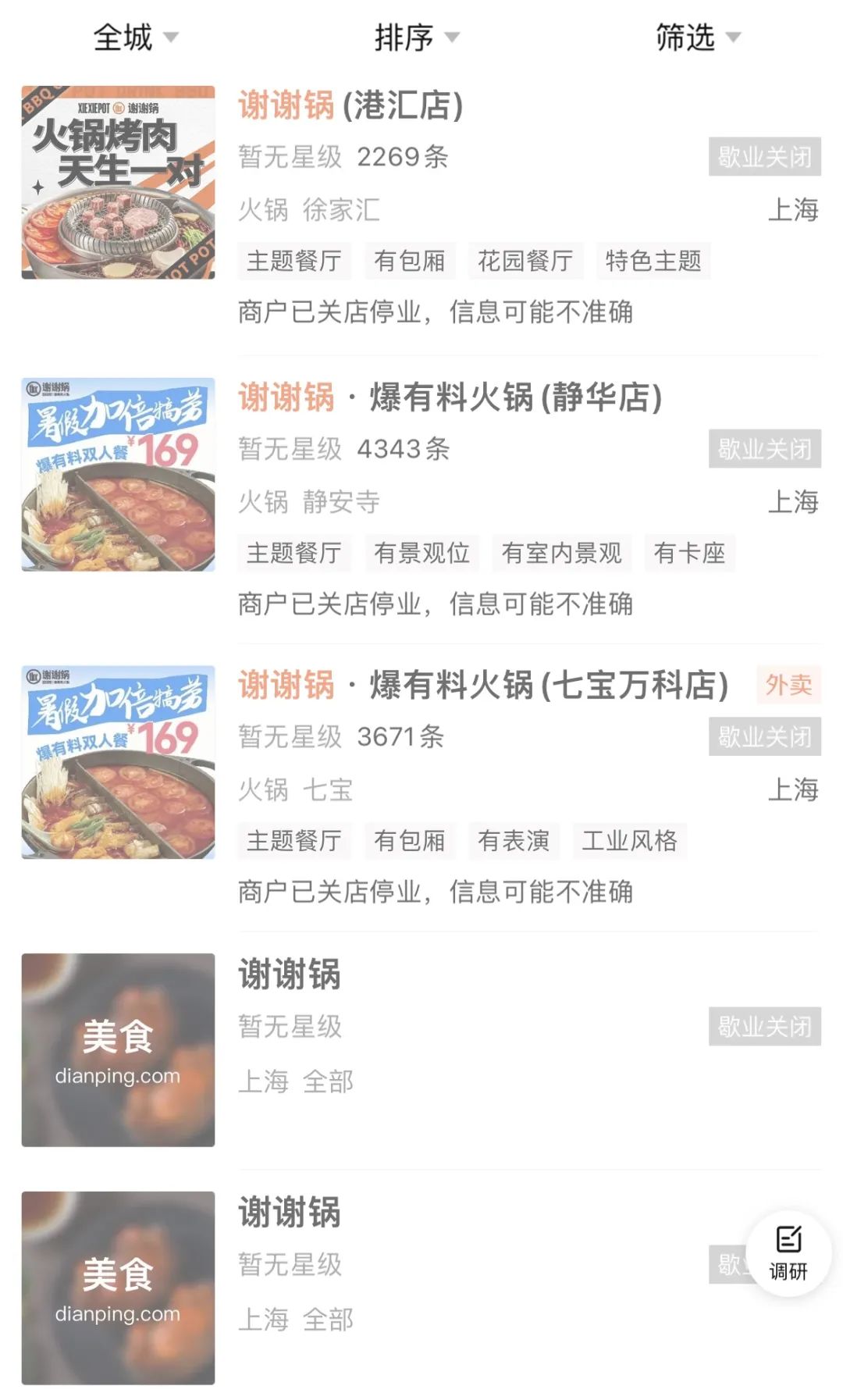This screenshot has height=1400, width=843.
Task: Open the 排序 sorting dropdown
Action: pos(416,37)
